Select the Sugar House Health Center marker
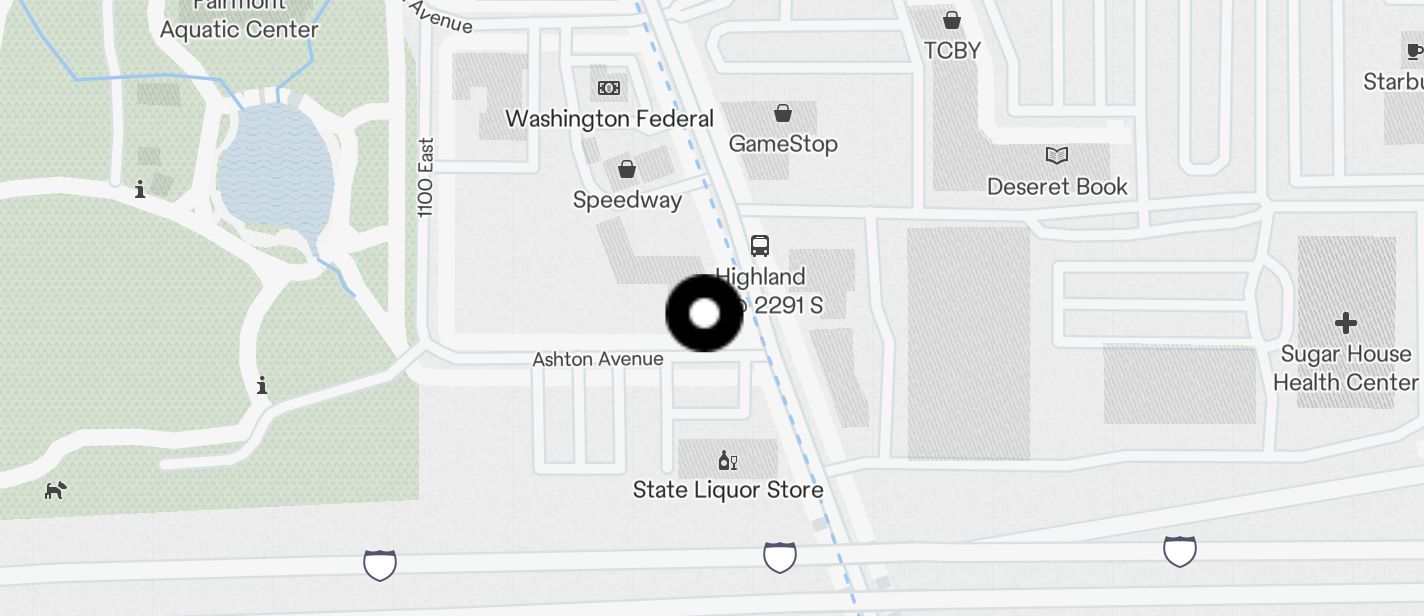Image resolution: width=1424 pixels, height=616 pixels. coord(1345,324)
